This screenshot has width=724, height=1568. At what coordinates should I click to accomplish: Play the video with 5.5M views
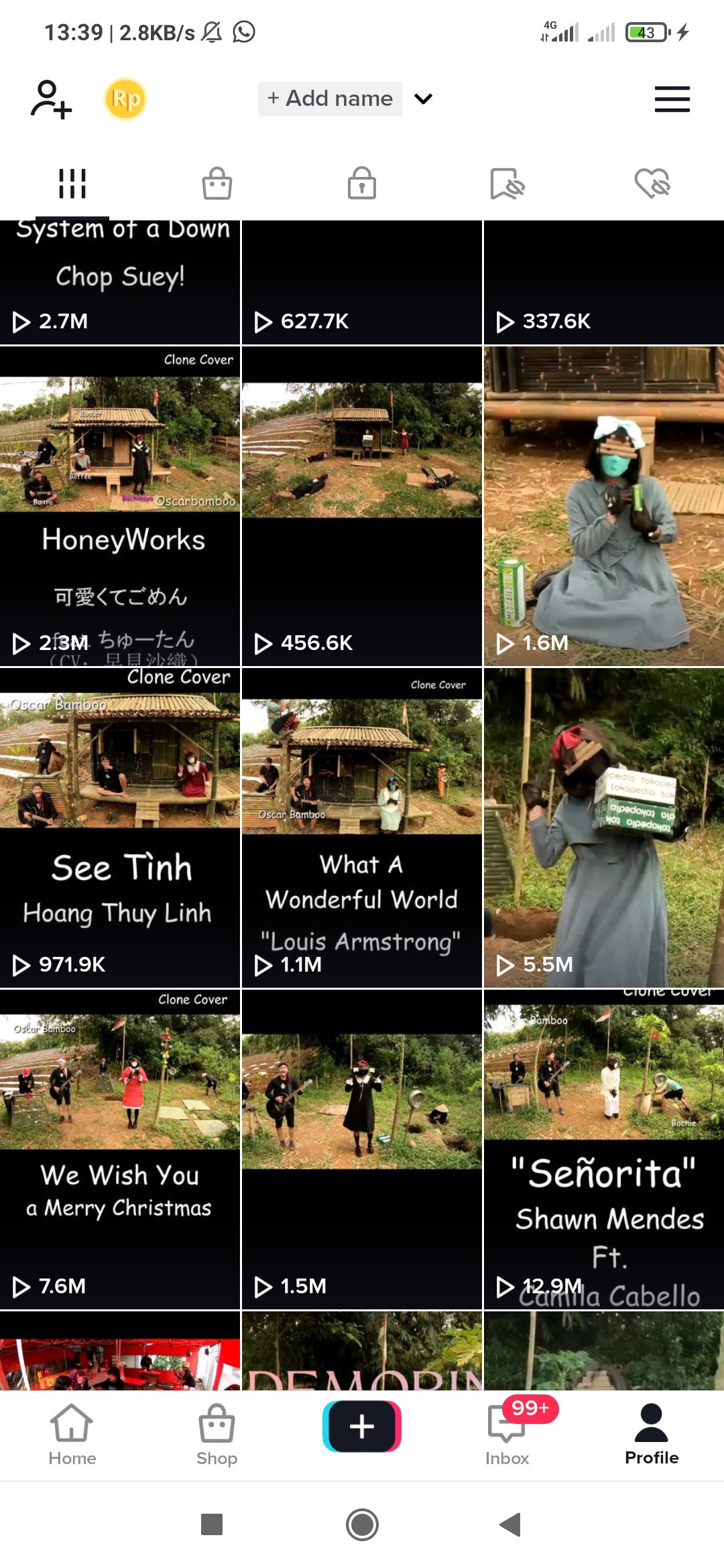603,828
